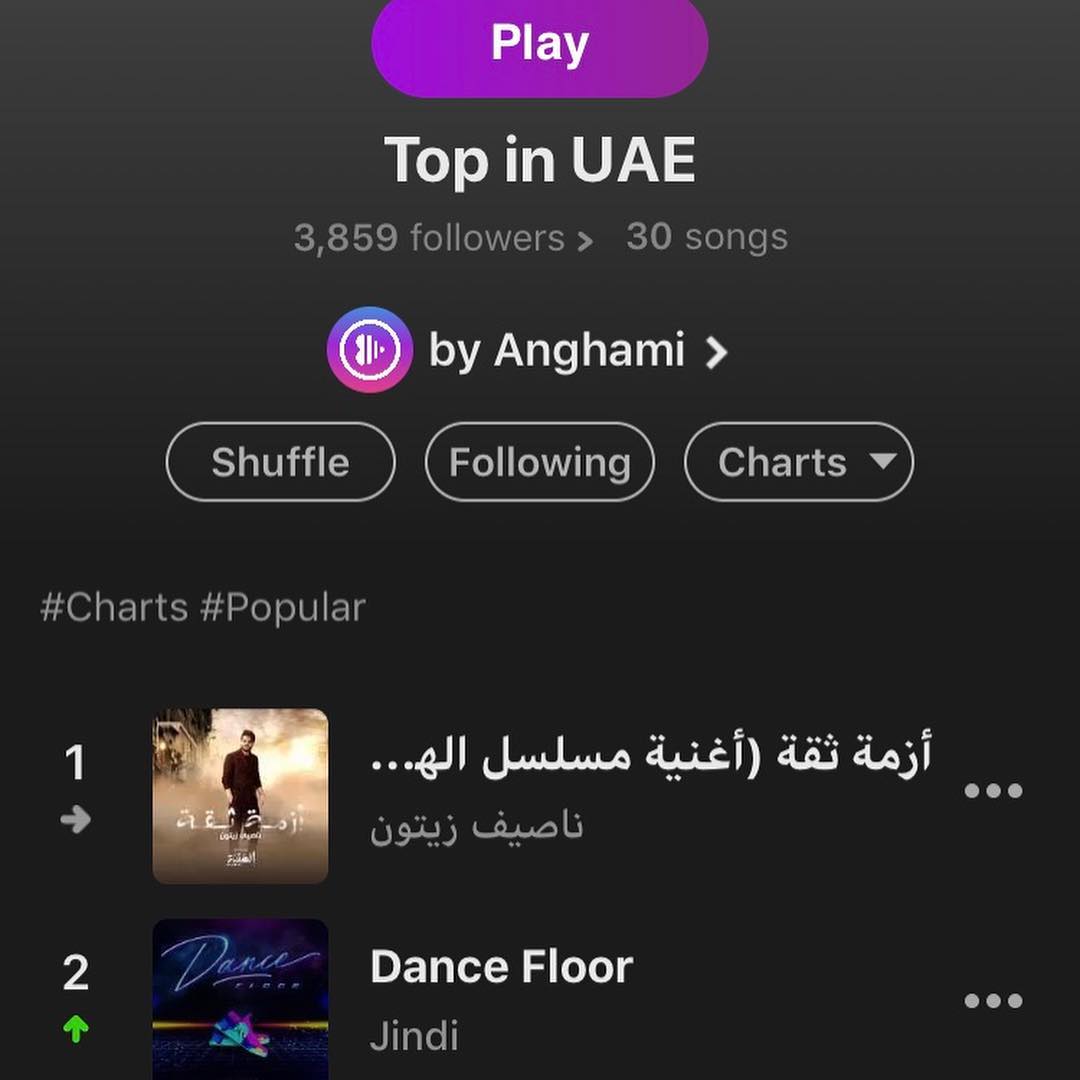Browse the #Popular hashtag
The height and width of the screenshot is (1080, 1080).
pos(283,608)
